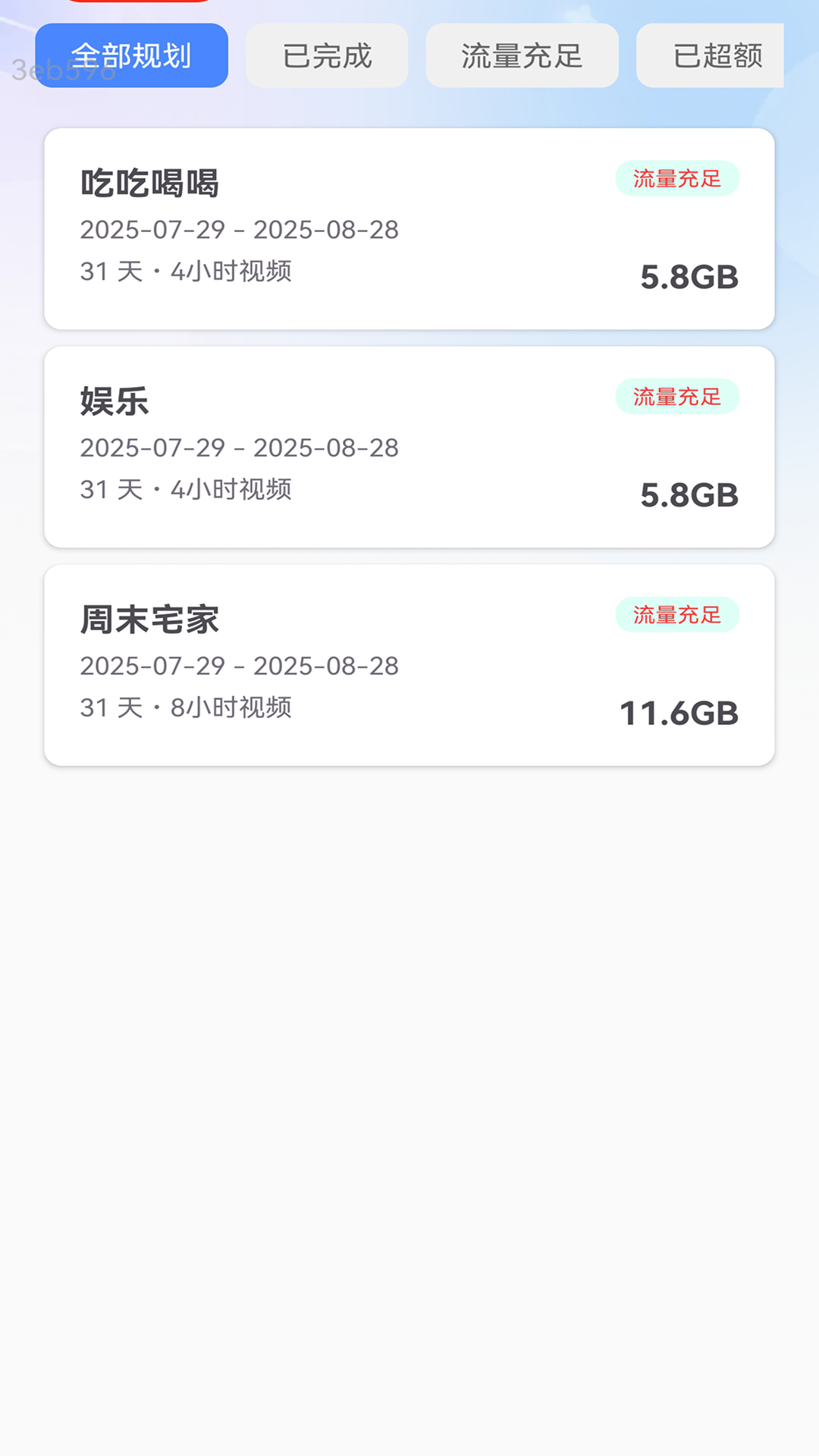
Task: Open the 娱乐 plan card
Action: (409, 446)
